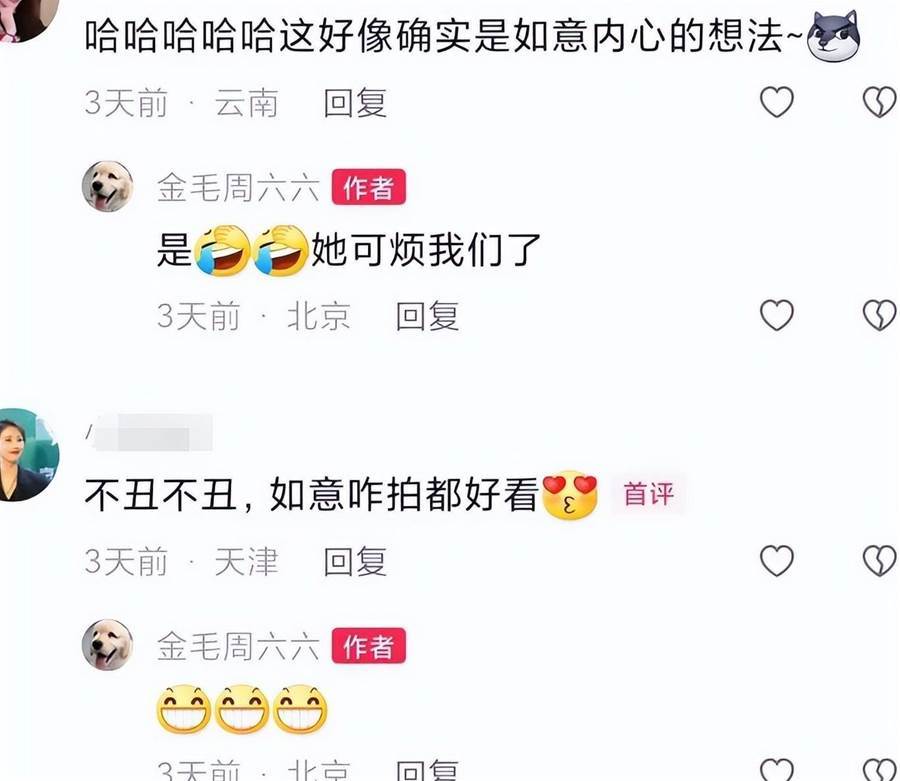The height and width of the screenshot is (781, 900).
Task: Reply to the comment from 天津
Action: click(x=355, y=562)
